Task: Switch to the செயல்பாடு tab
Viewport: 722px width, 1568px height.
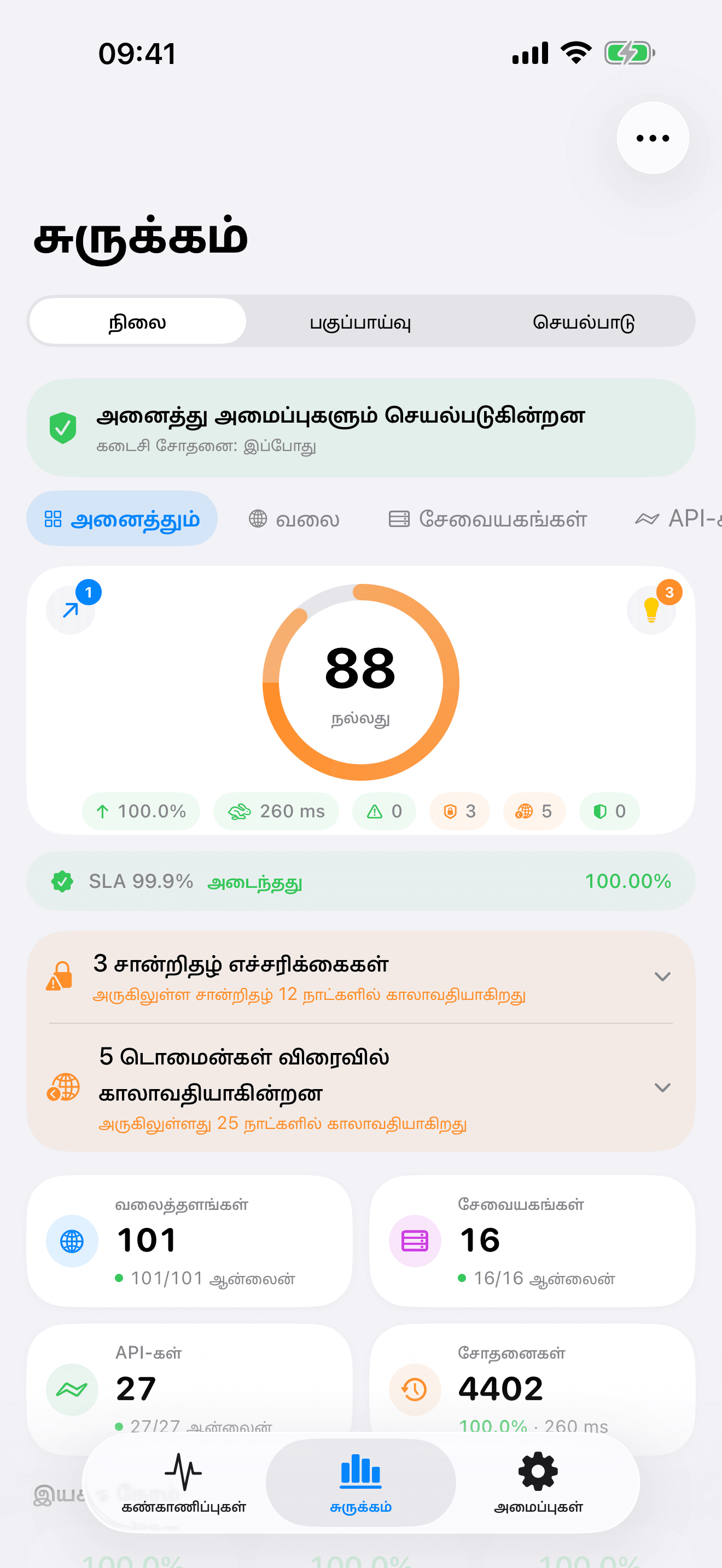Action: 585,322
